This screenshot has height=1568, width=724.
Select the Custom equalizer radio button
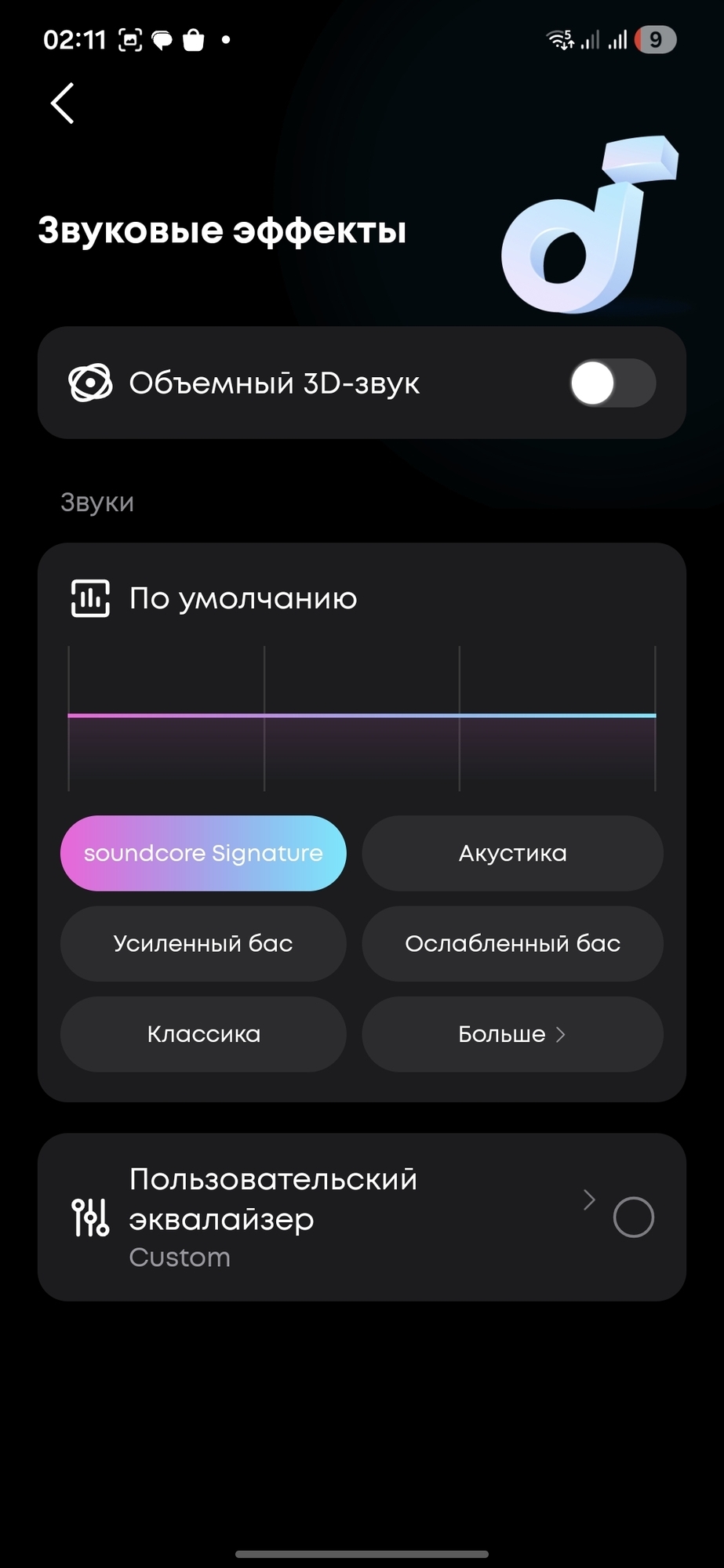tap(633, 1218)
